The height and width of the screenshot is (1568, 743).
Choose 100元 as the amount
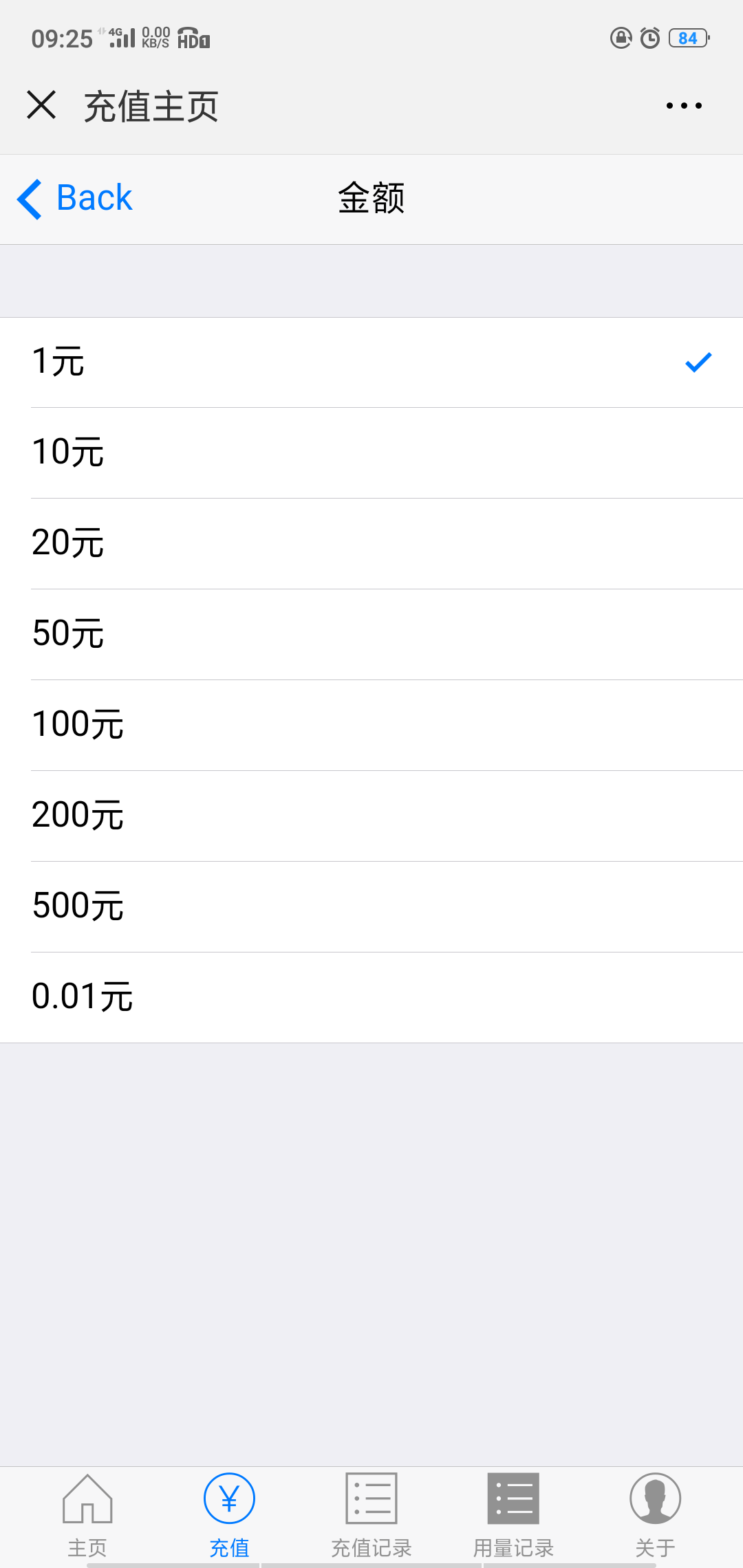click(x=371, y=725)
